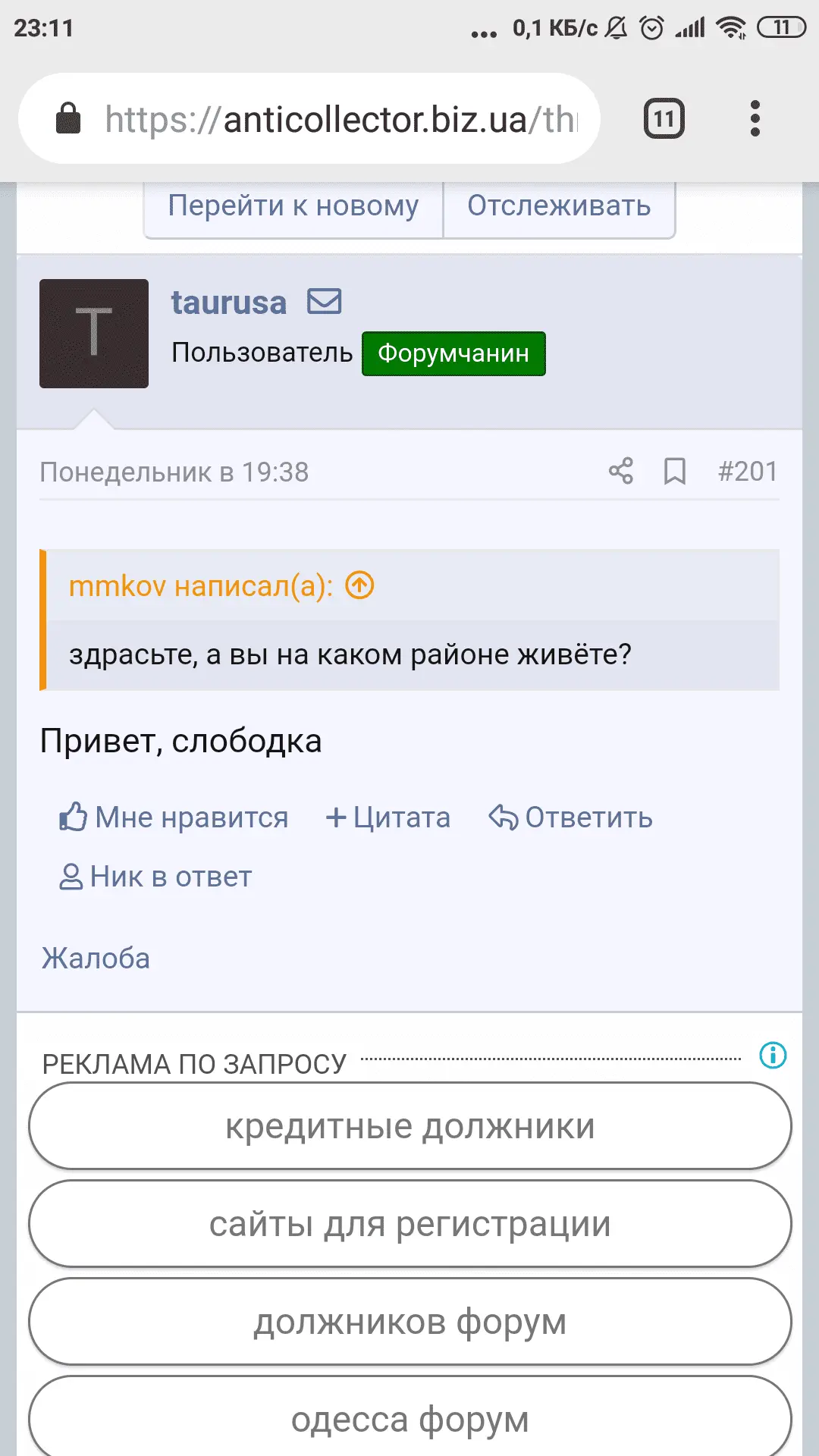Add post to multi-quote with 'Цитата'

[388, 817]
